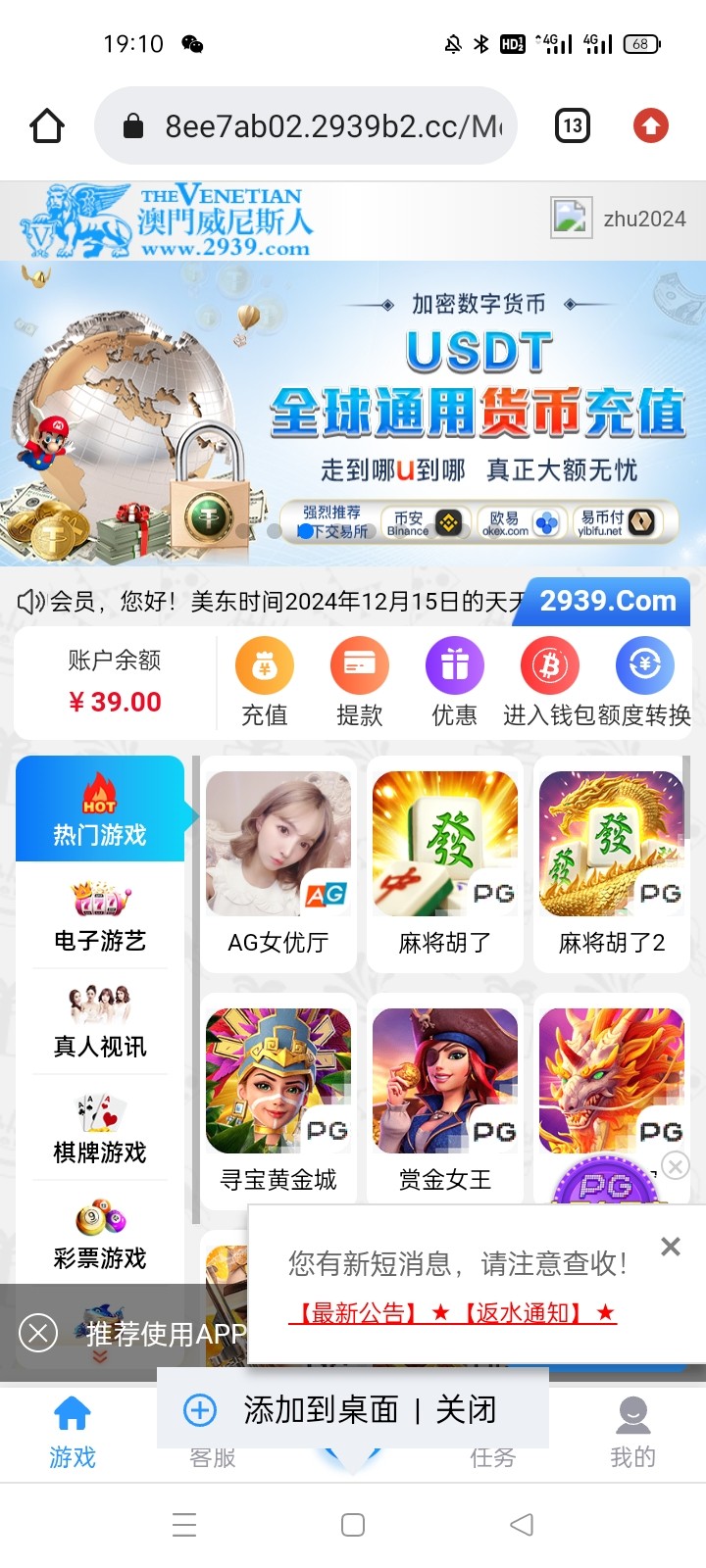This screenshot has width=706, height=1568.
Task: Open AG女优厅 game
Action: (278, 862)
